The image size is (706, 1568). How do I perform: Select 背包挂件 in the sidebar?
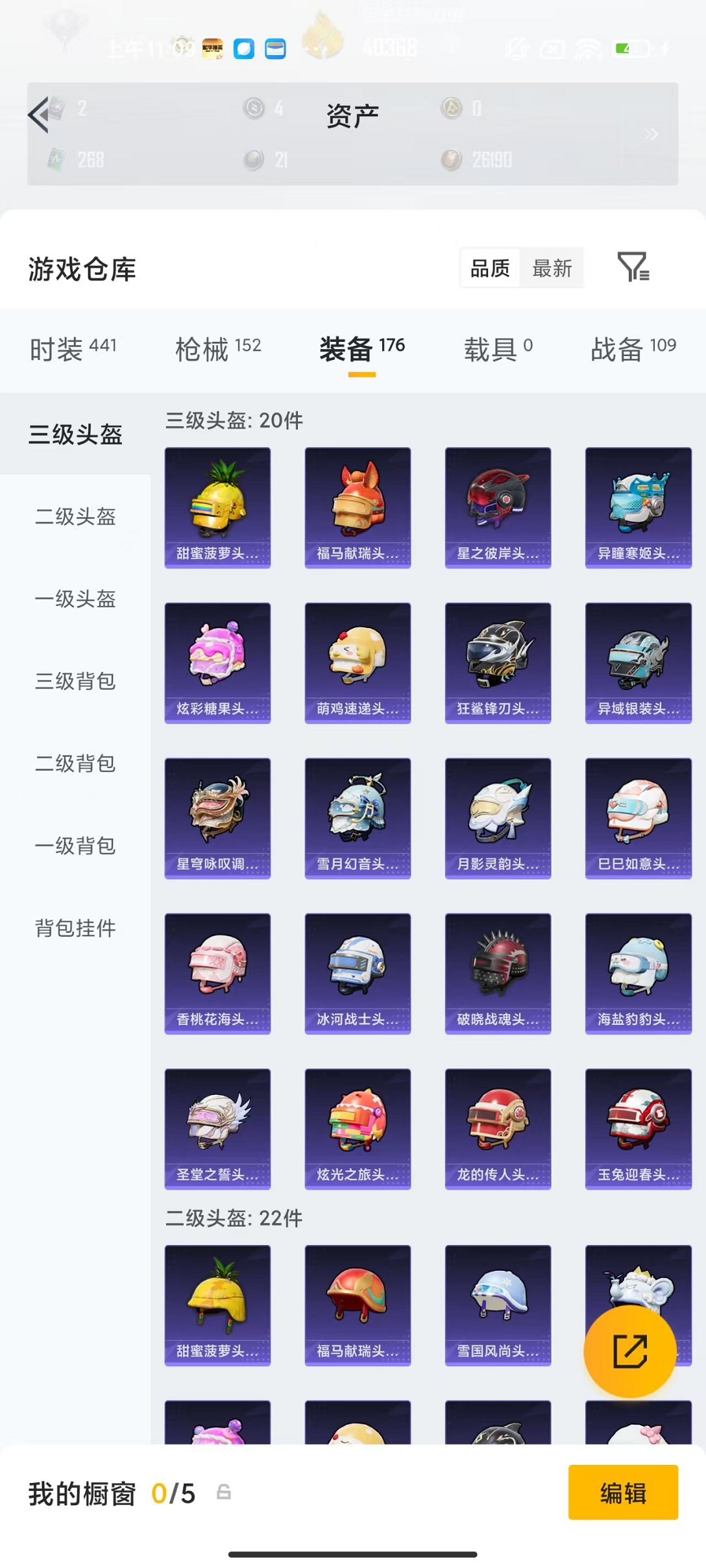click(76, 928)
